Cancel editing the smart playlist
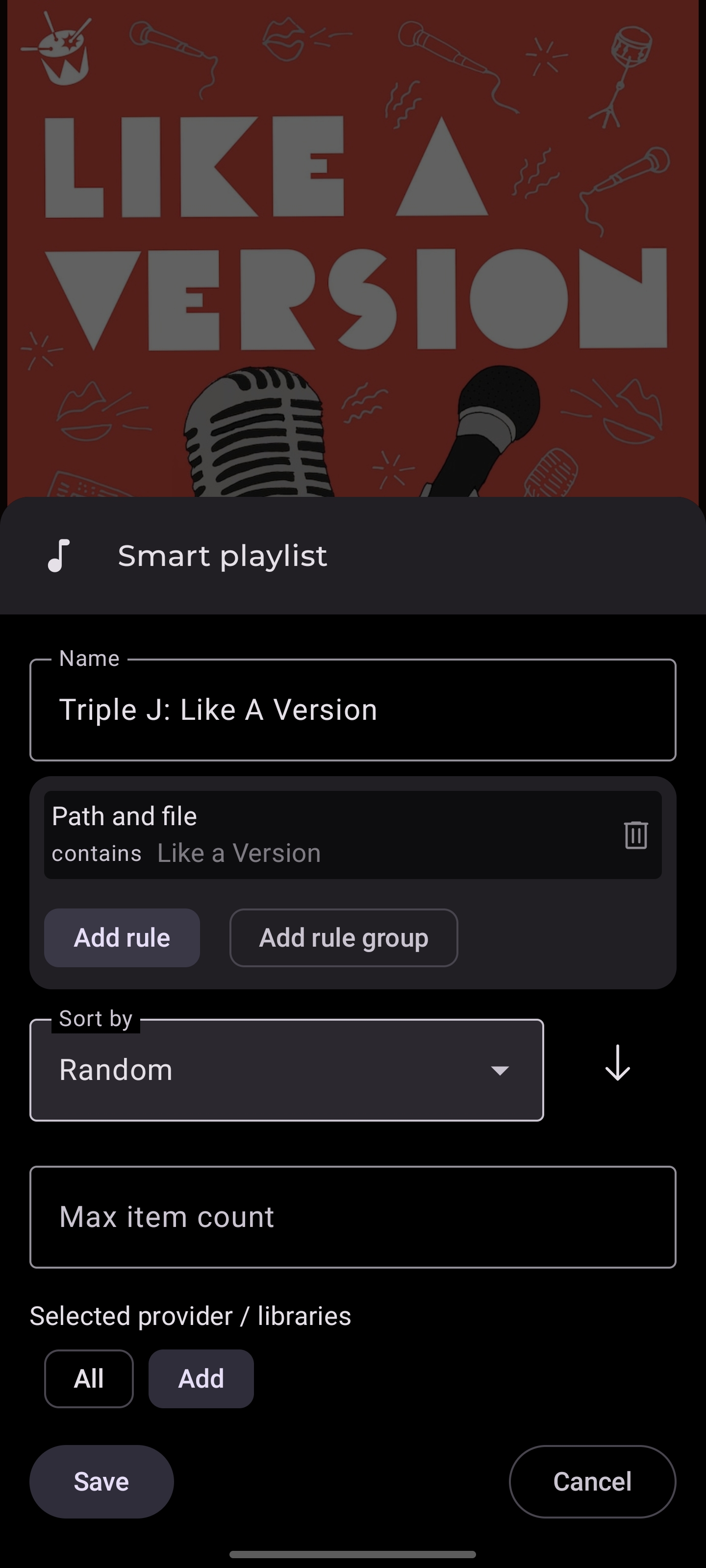This screenshot has width=706, height=1568. coord(592,1482)
